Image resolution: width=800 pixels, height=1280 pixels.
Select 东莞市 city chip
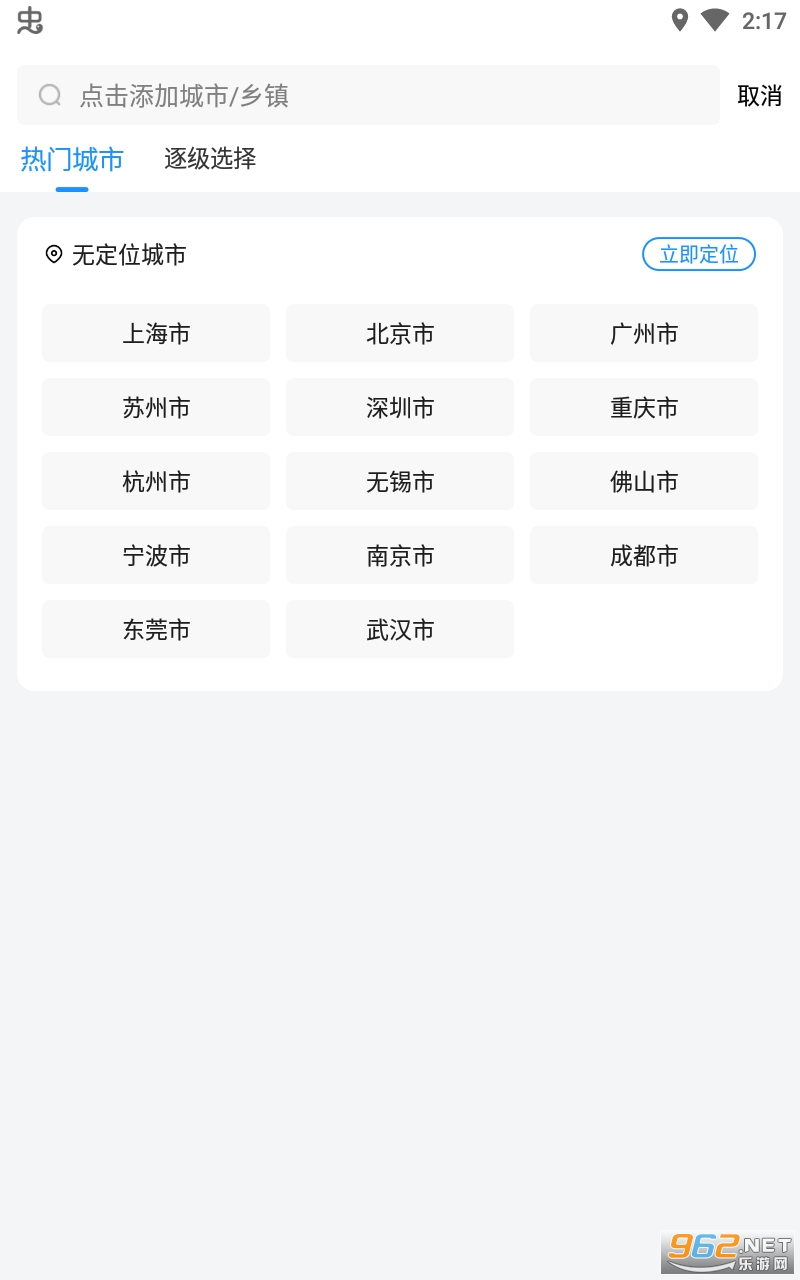coord(156,629)
